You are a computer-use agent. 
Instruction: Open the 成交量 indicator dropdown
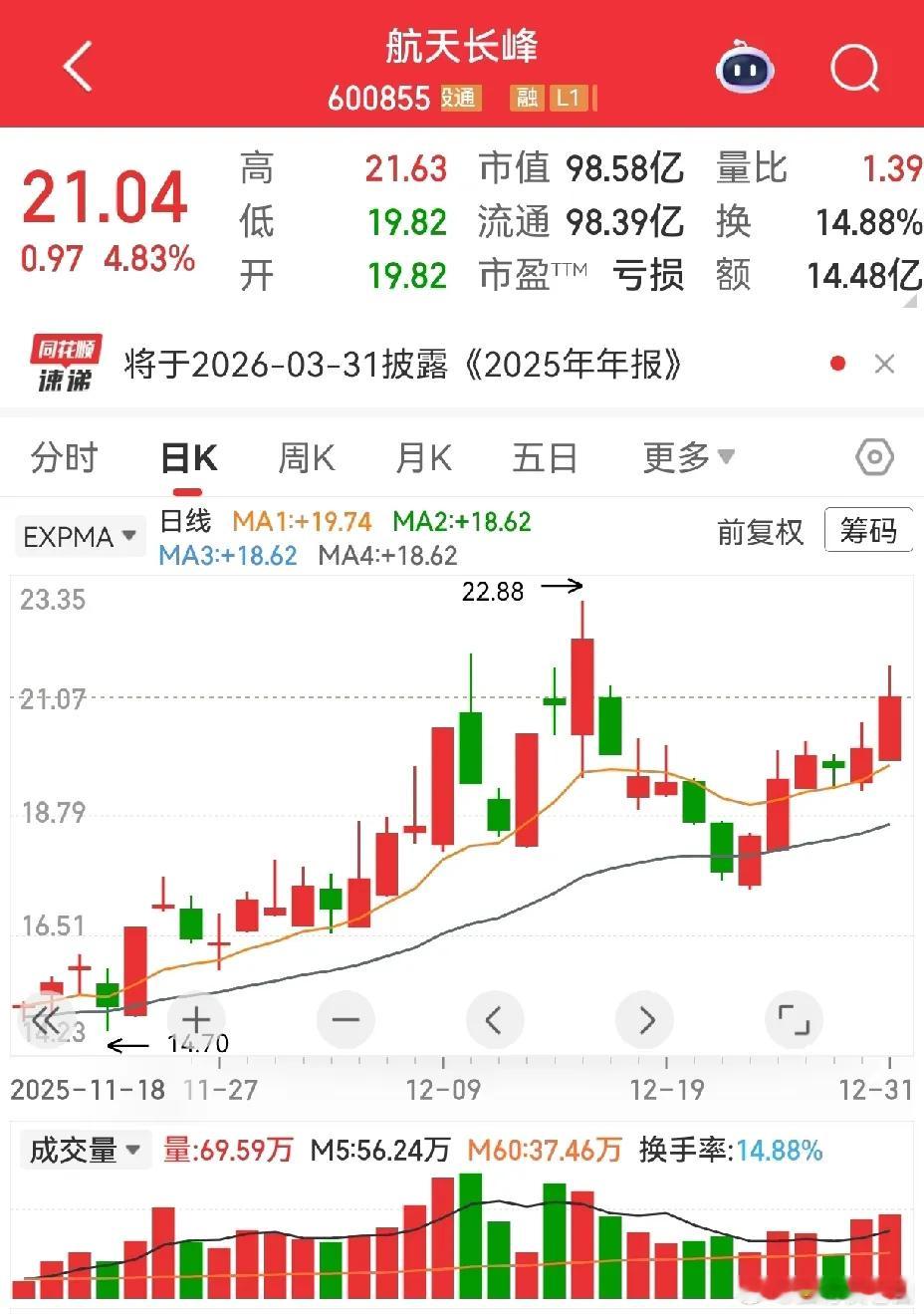tap(84, 1150)
